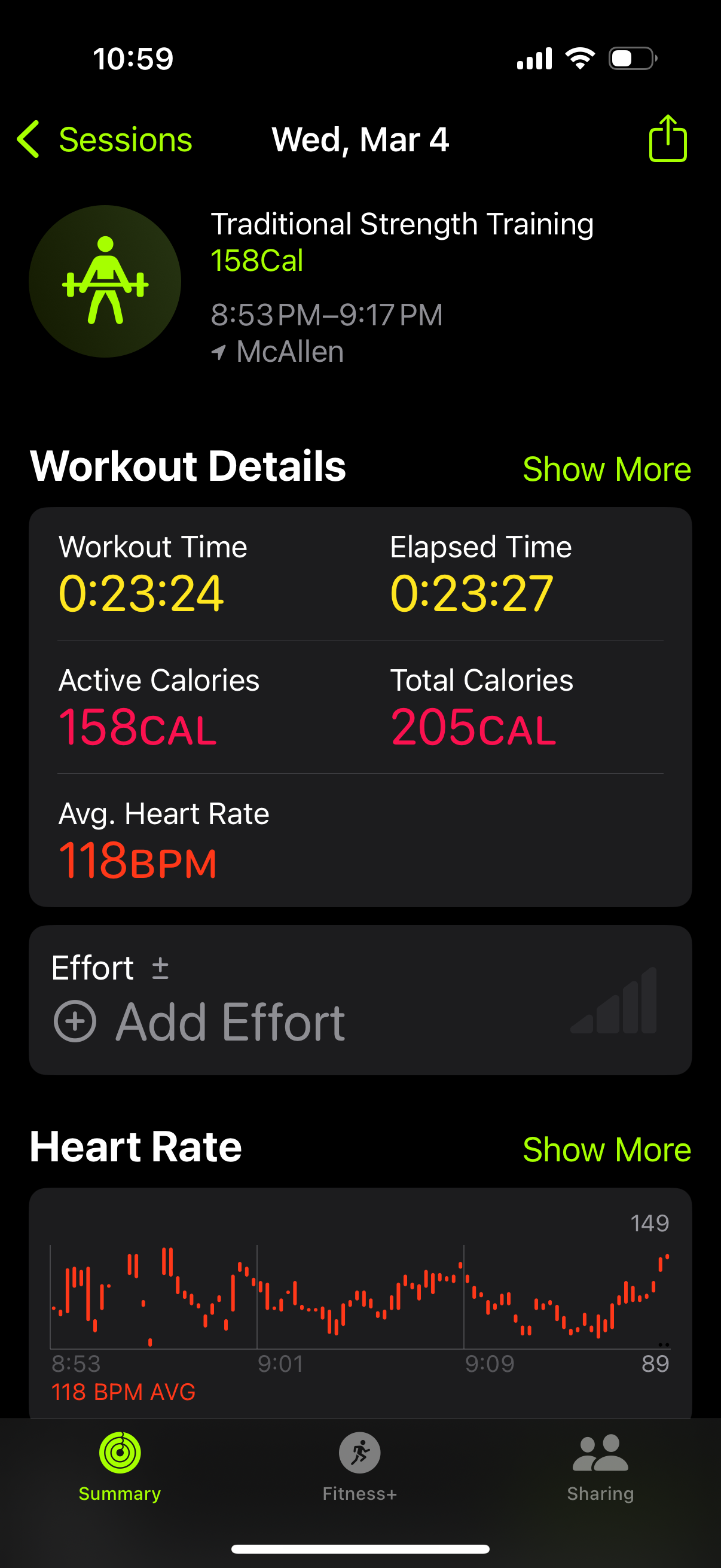
Task: Expand Workout Details with Show More
Action: (x=607, y=468)
